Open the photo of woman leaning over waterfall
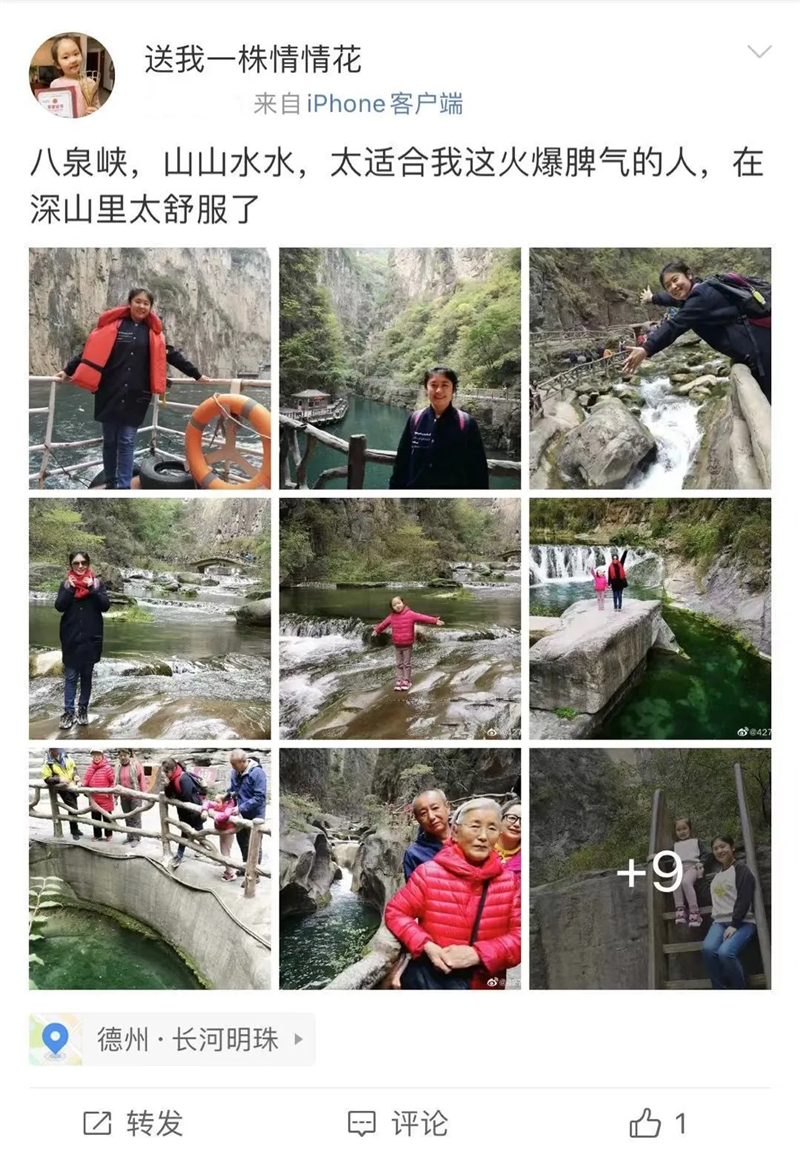This screenshot has height=1151, width=800. [650, 368]
